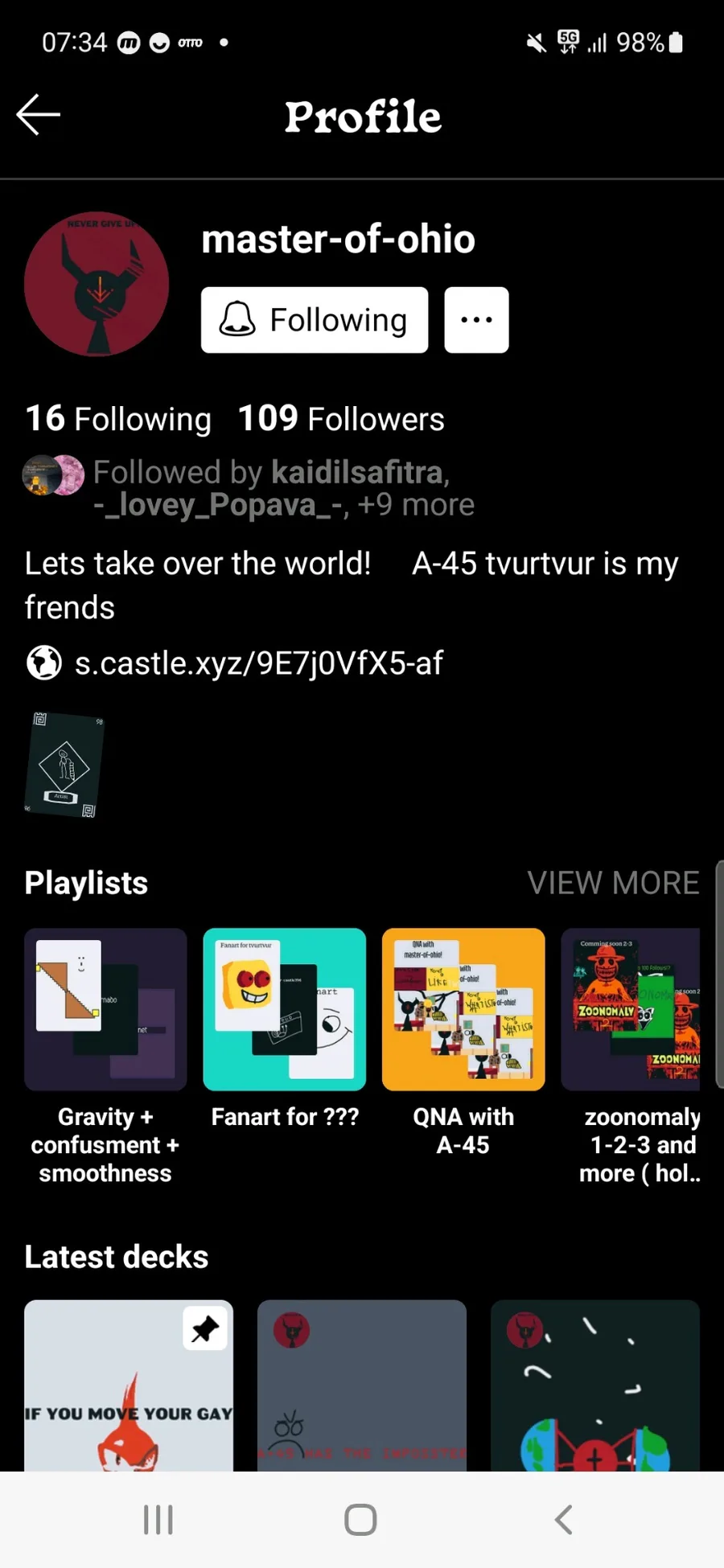Go to the home screen
The height and width of the screenshot is (1568, 724).
pyautogui.click(x=360, y=1520)
